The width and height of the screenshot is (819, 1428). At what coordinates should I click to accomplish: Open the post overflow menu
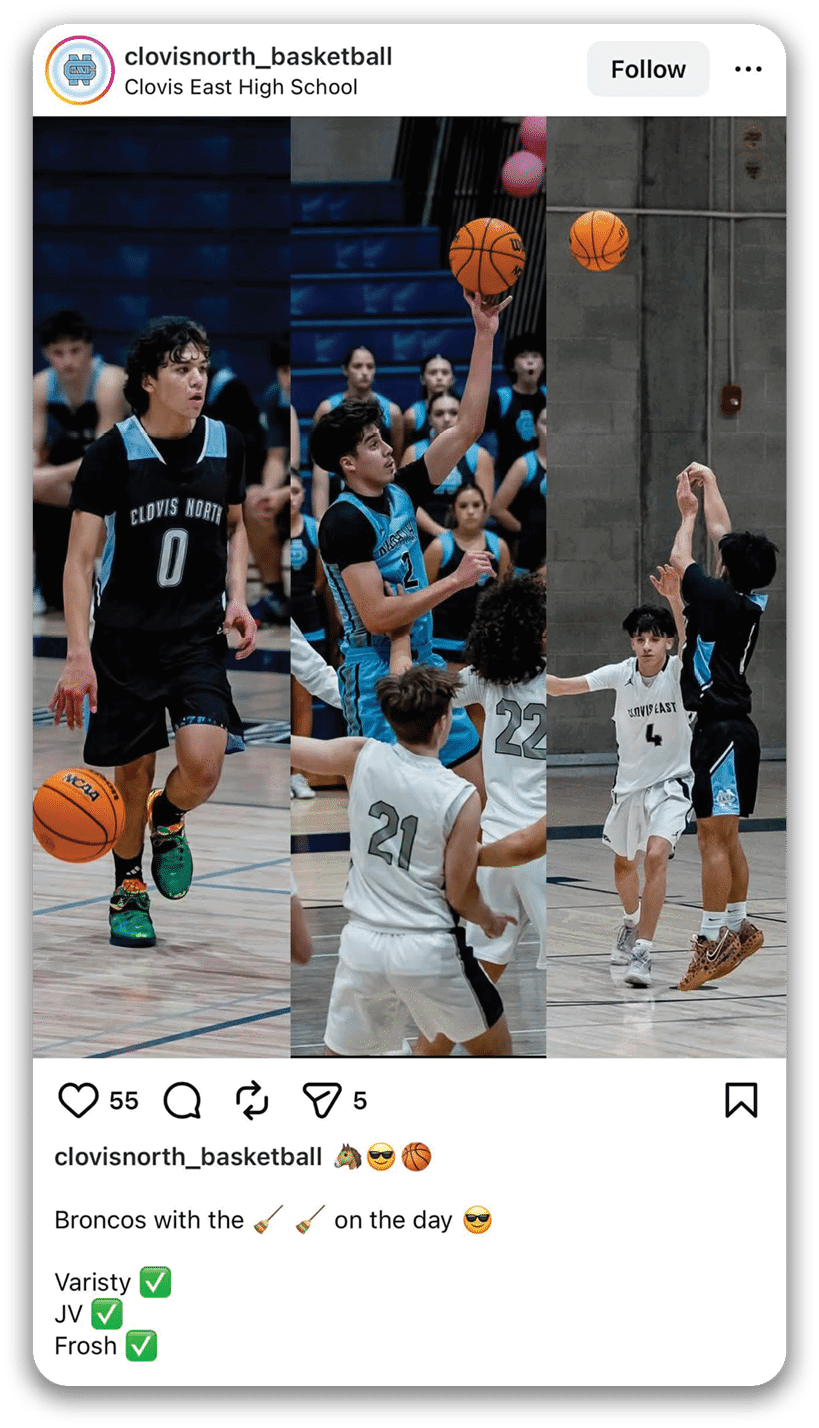tap(748, 69)
